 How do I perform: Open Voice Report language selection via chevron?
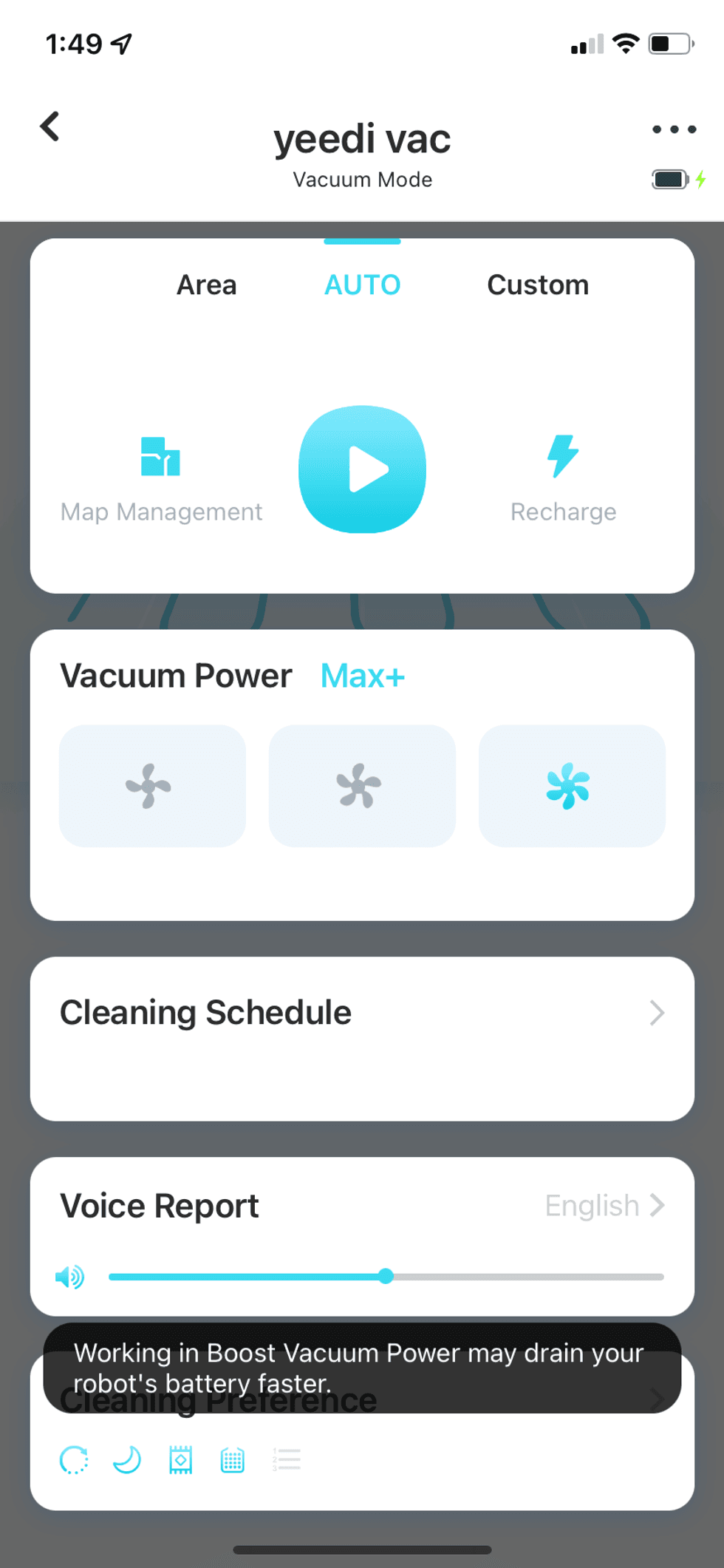click(656, 1205)
